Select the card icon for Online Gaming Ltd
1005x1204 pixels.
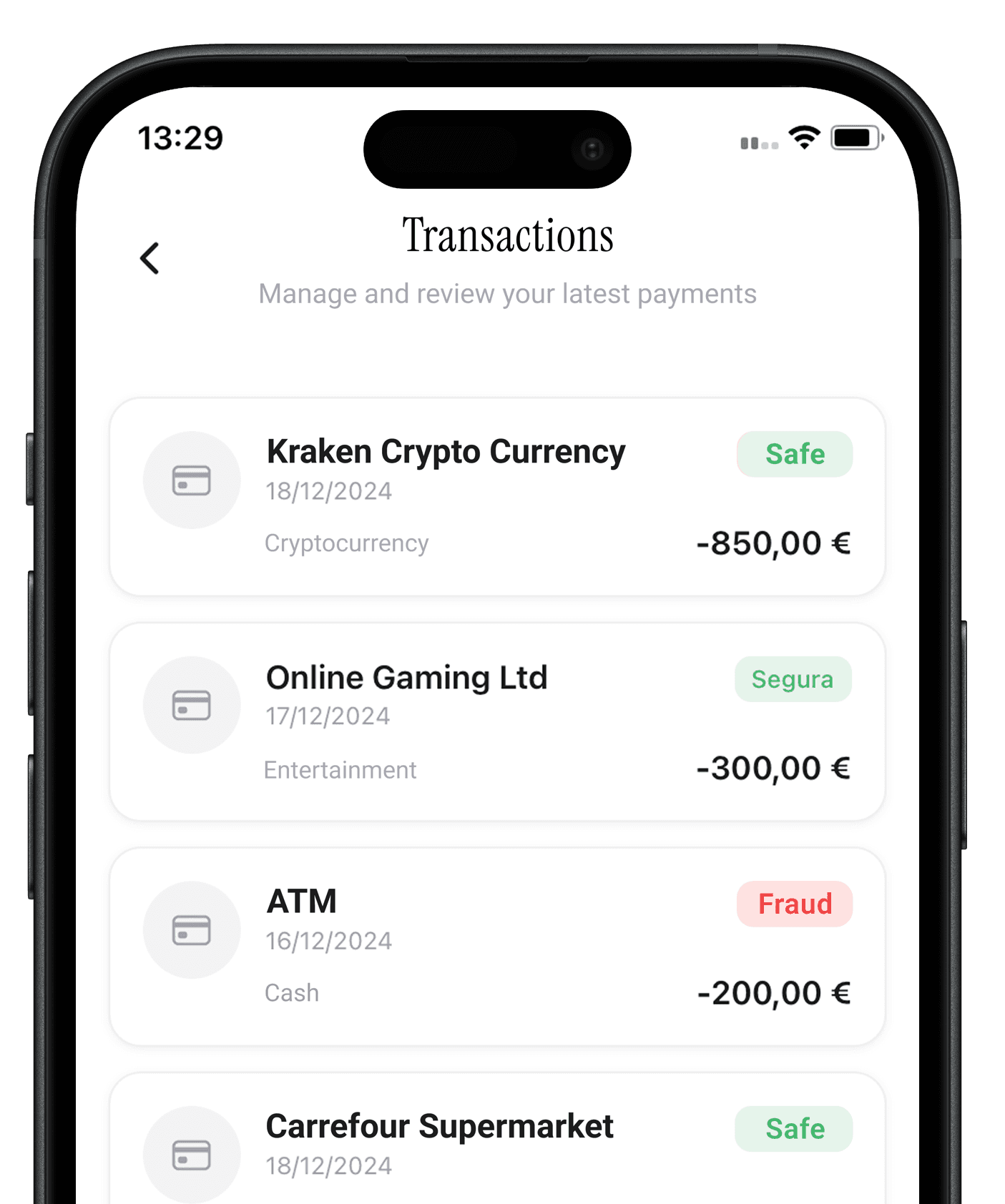coord(192,705)
